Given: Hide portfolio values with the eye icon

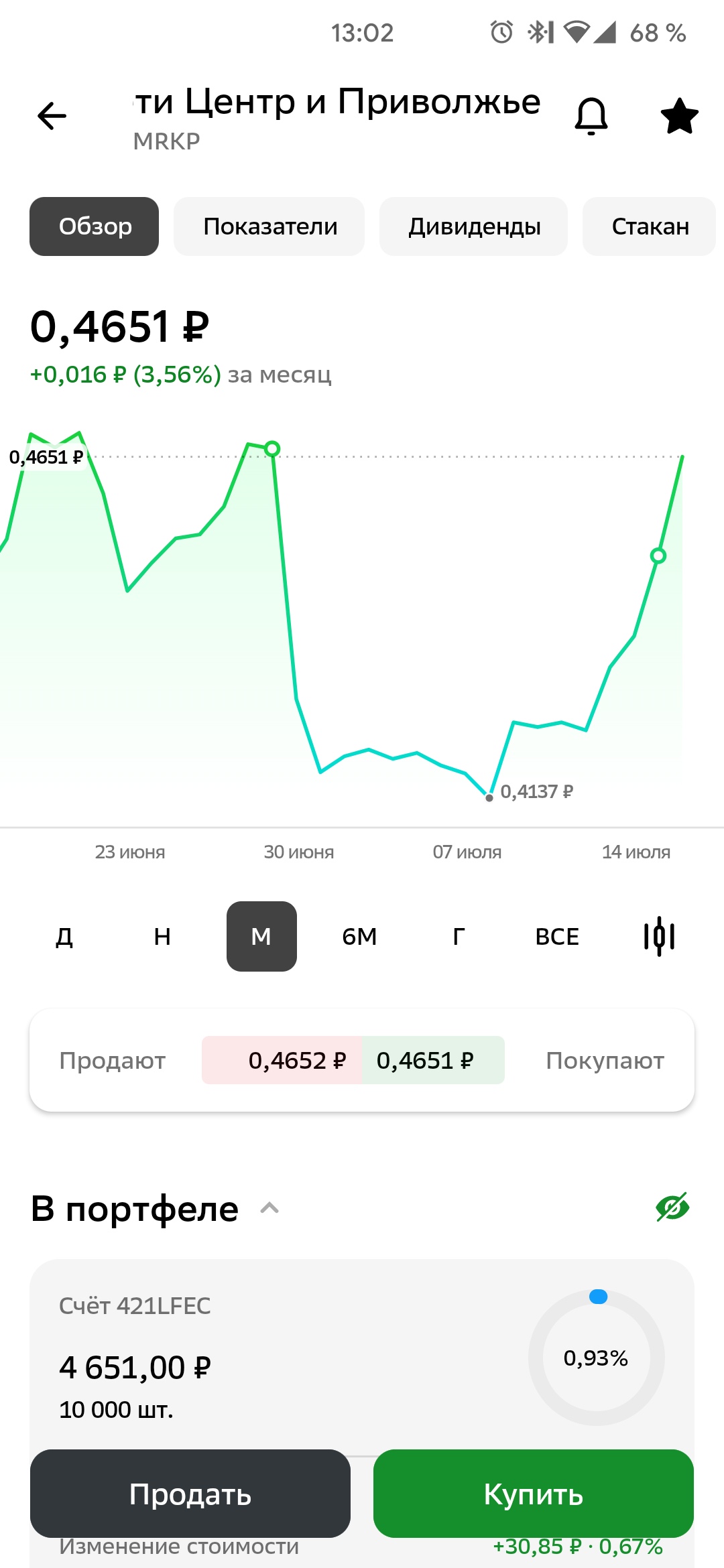Looking at the screenshot, I should coord(672,1207).
